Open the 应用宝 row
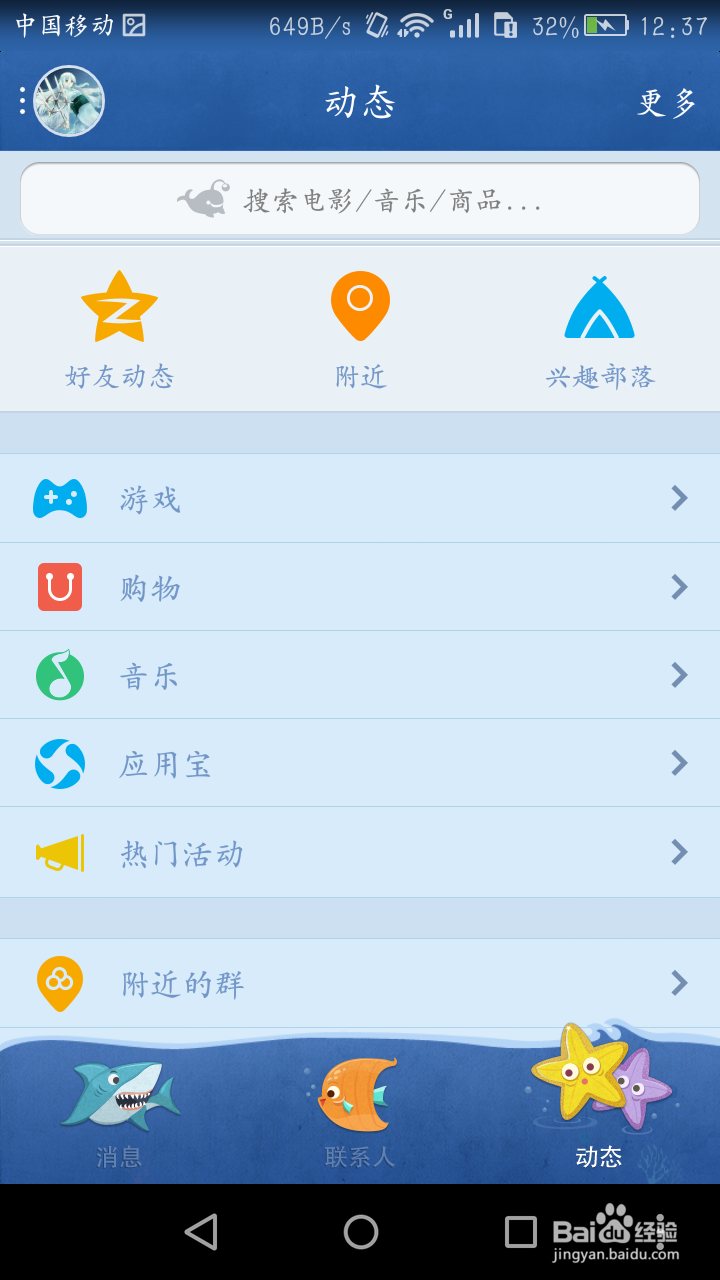The image size is (720, 1280). click(x=360, y=763)
